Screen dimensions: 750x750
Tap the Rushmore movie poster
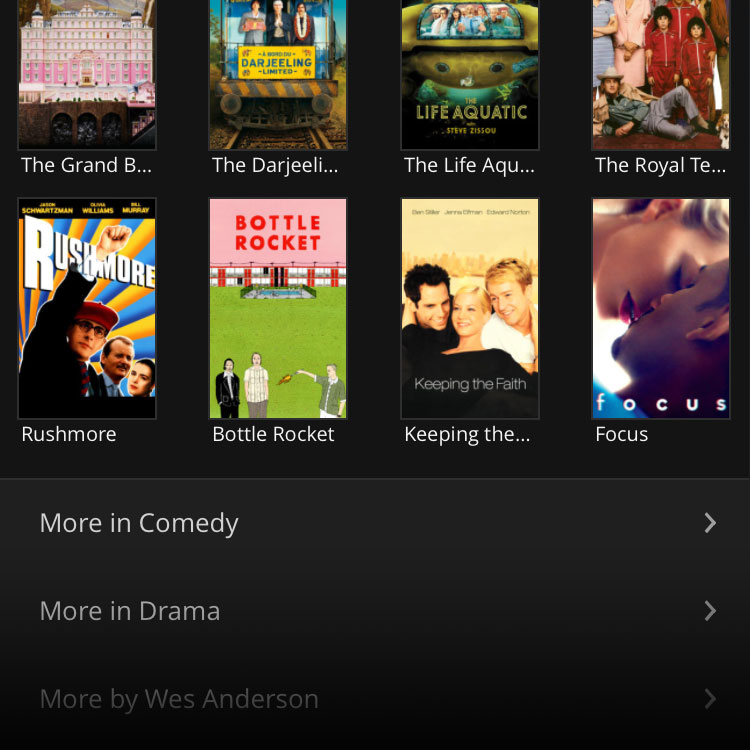(87, 308)
